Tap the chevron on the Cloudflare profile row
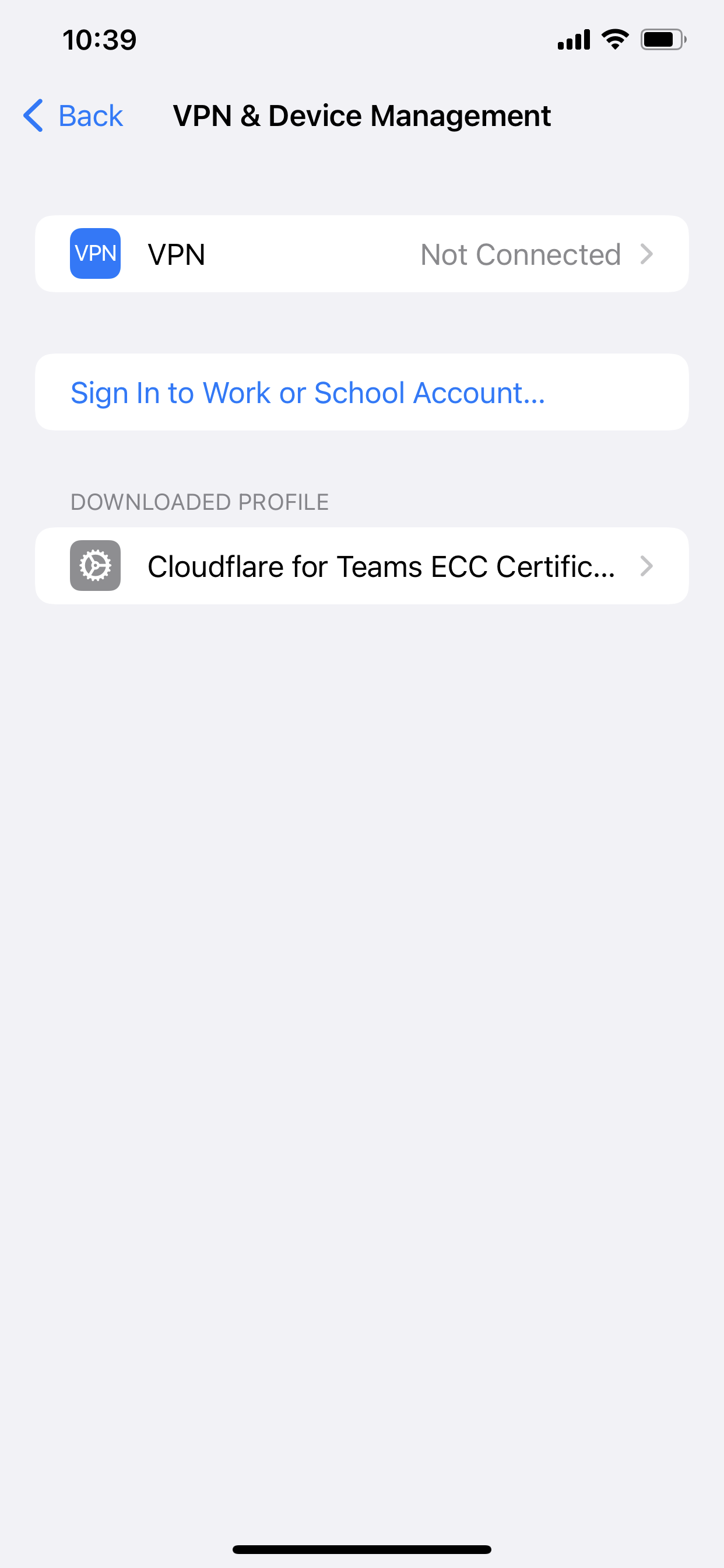The width and height of the screenshot is (724, 1568). coord(648,565)
